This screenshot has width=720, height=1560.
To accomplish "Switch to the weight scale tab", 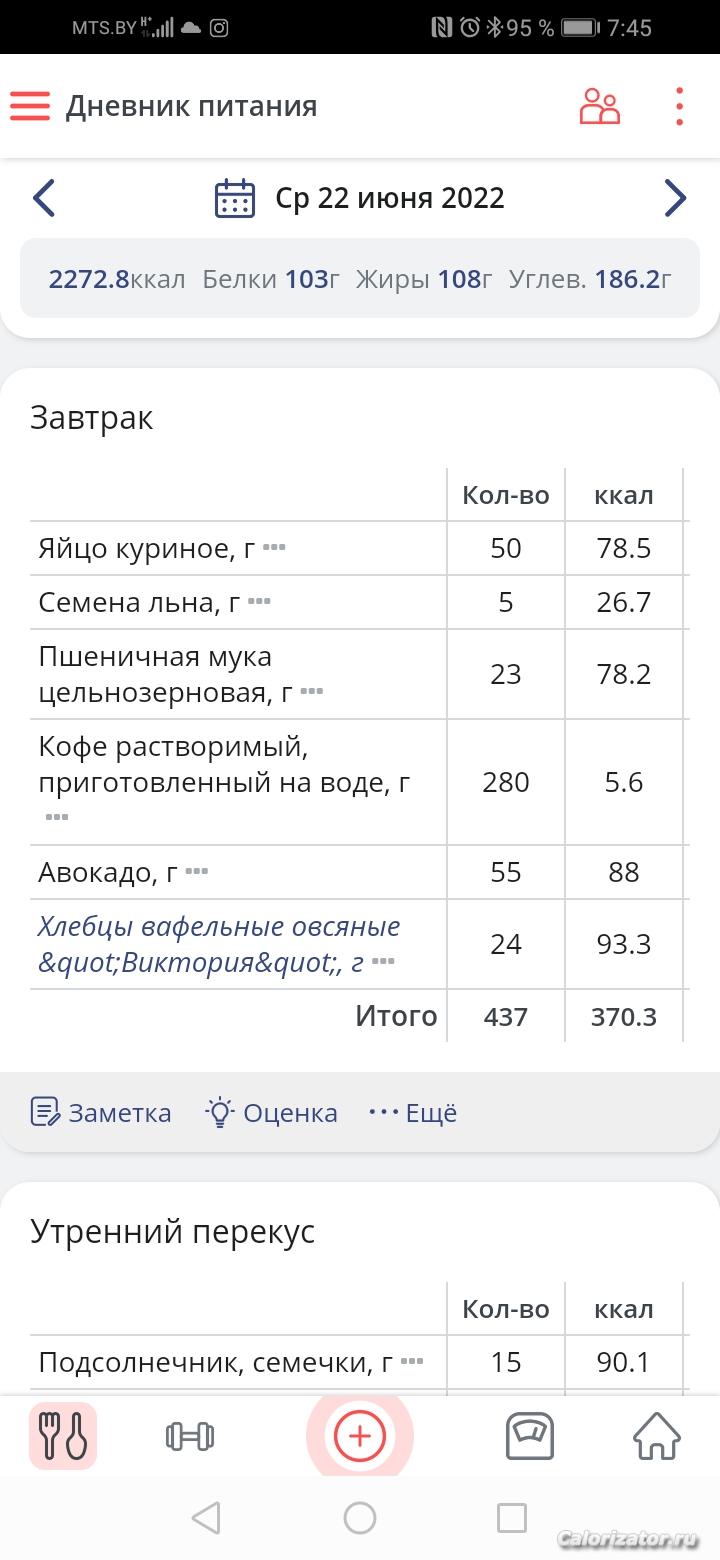I will 529,1437.
